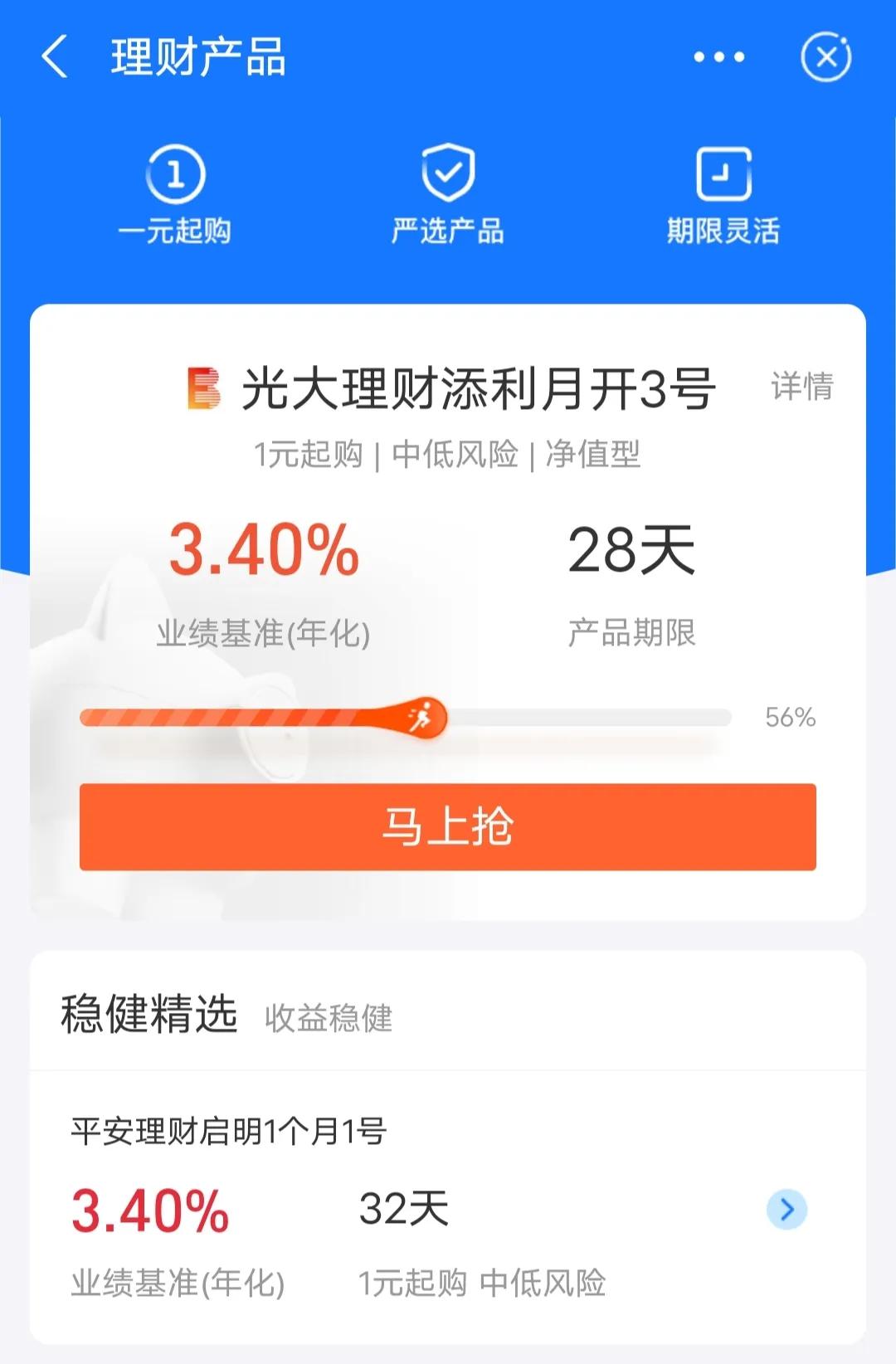896x1364 pixels.
Task: Click the 56% sales progress bar
Action: 405,715
